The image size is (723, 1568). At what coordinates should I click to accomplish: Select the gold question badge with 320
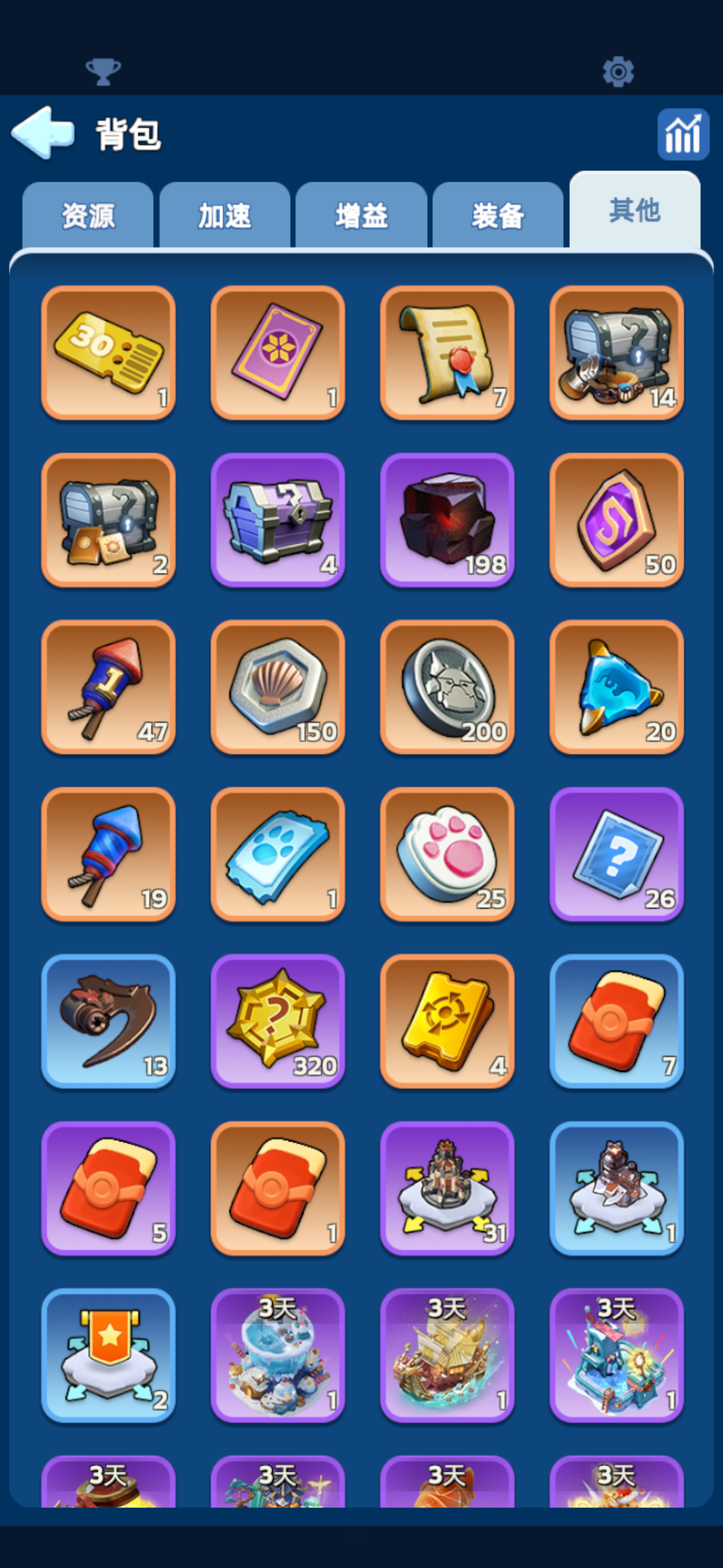click(x=278, y=1021)
